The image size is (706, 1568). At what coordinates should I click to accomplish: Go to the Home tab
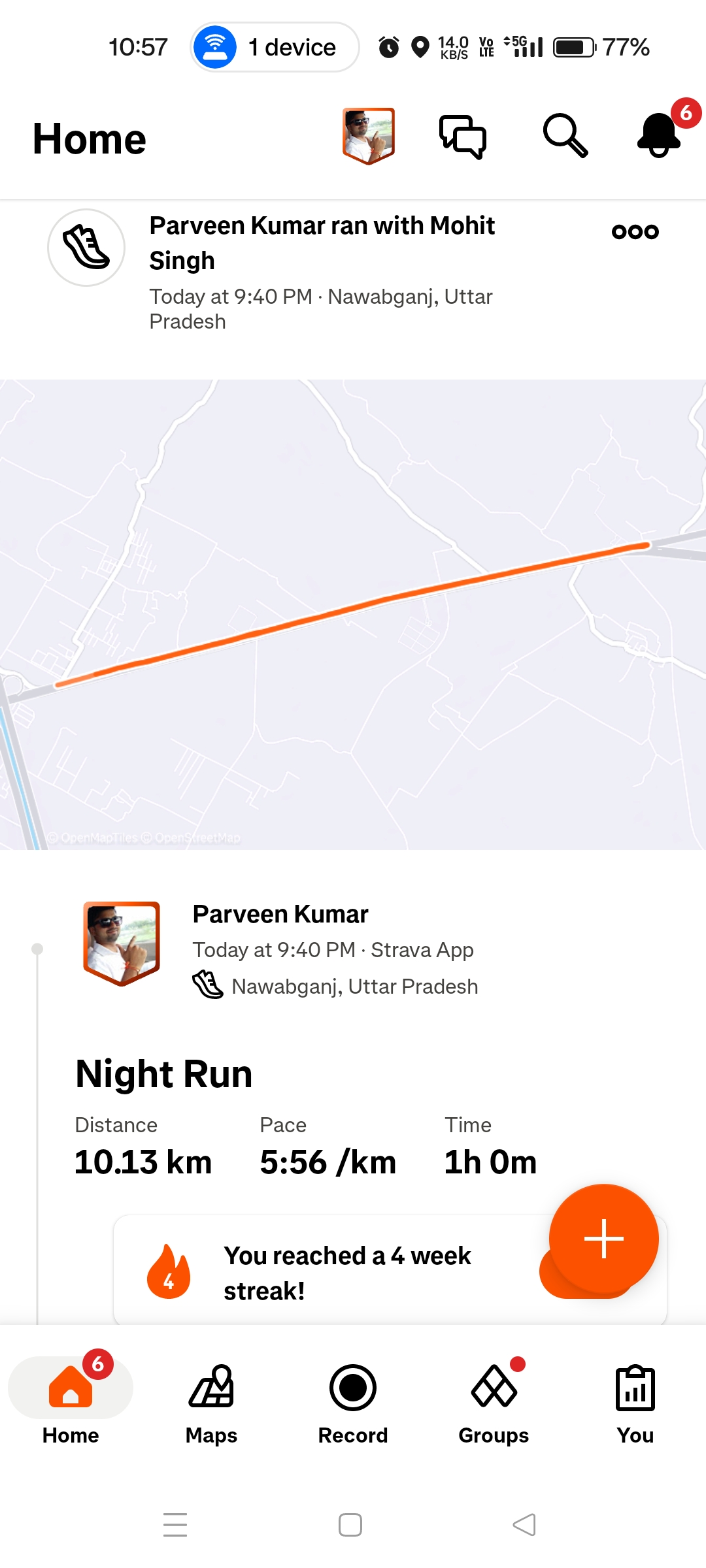click(x=71, y=1399)
